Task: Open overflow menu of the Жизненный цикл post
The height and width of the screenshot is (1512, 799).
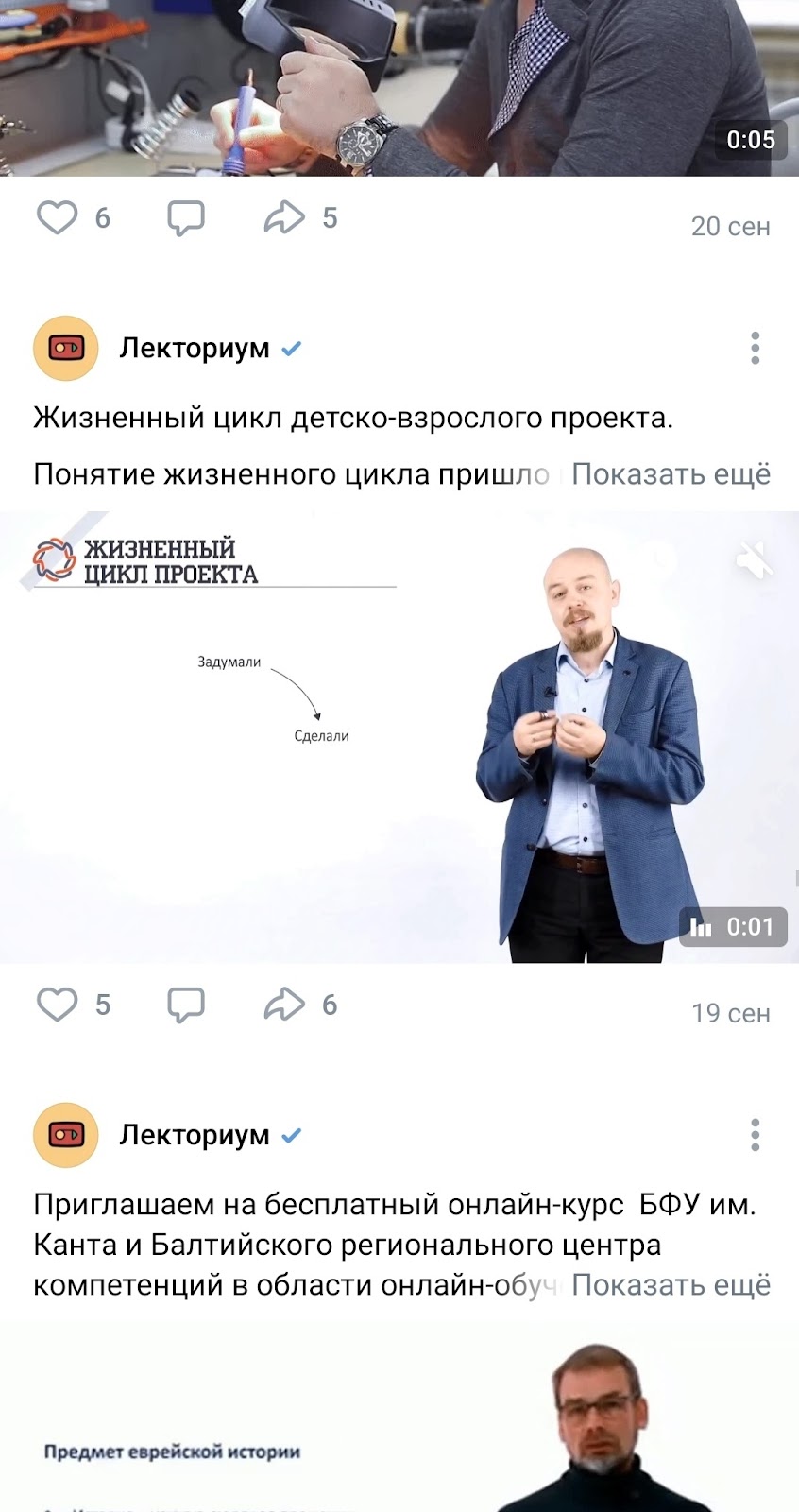Action: click(x=755, y=349)
